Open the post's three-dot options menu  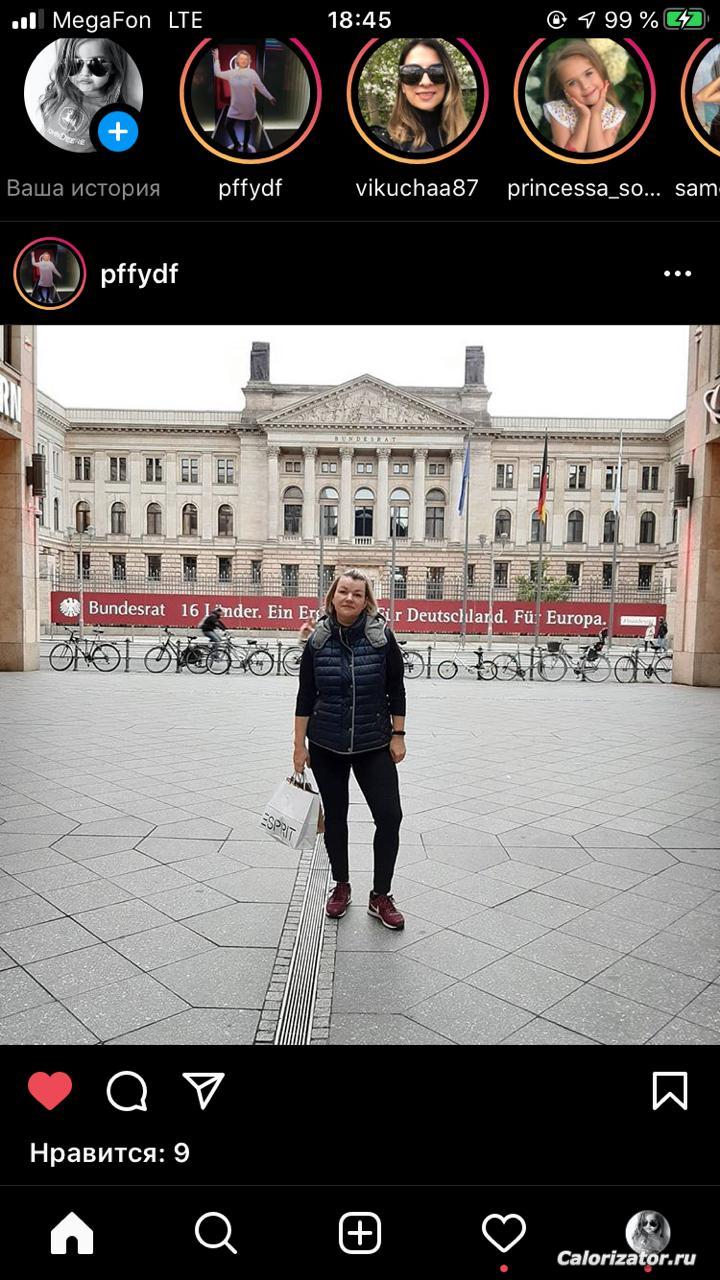point(677,274)
